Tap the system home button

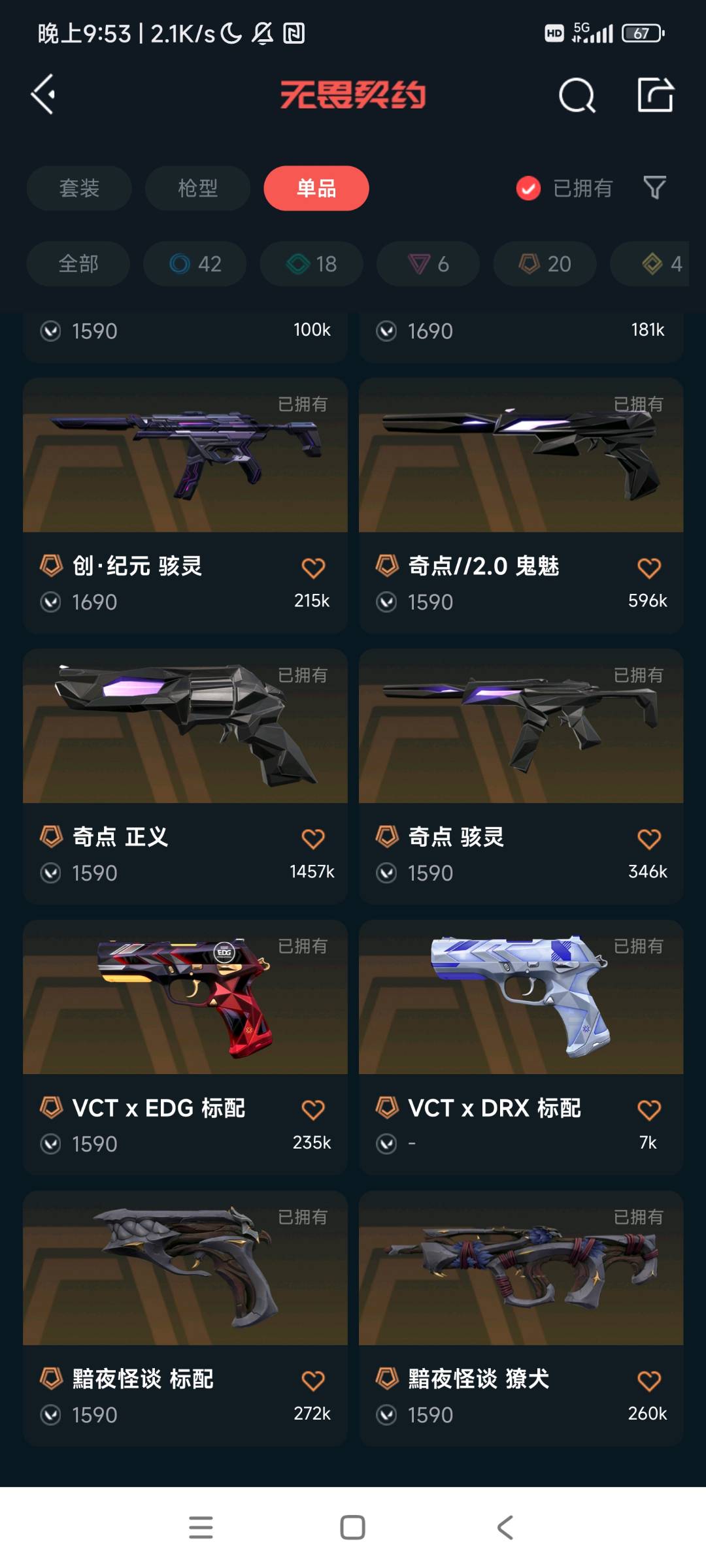(352, 1527)
